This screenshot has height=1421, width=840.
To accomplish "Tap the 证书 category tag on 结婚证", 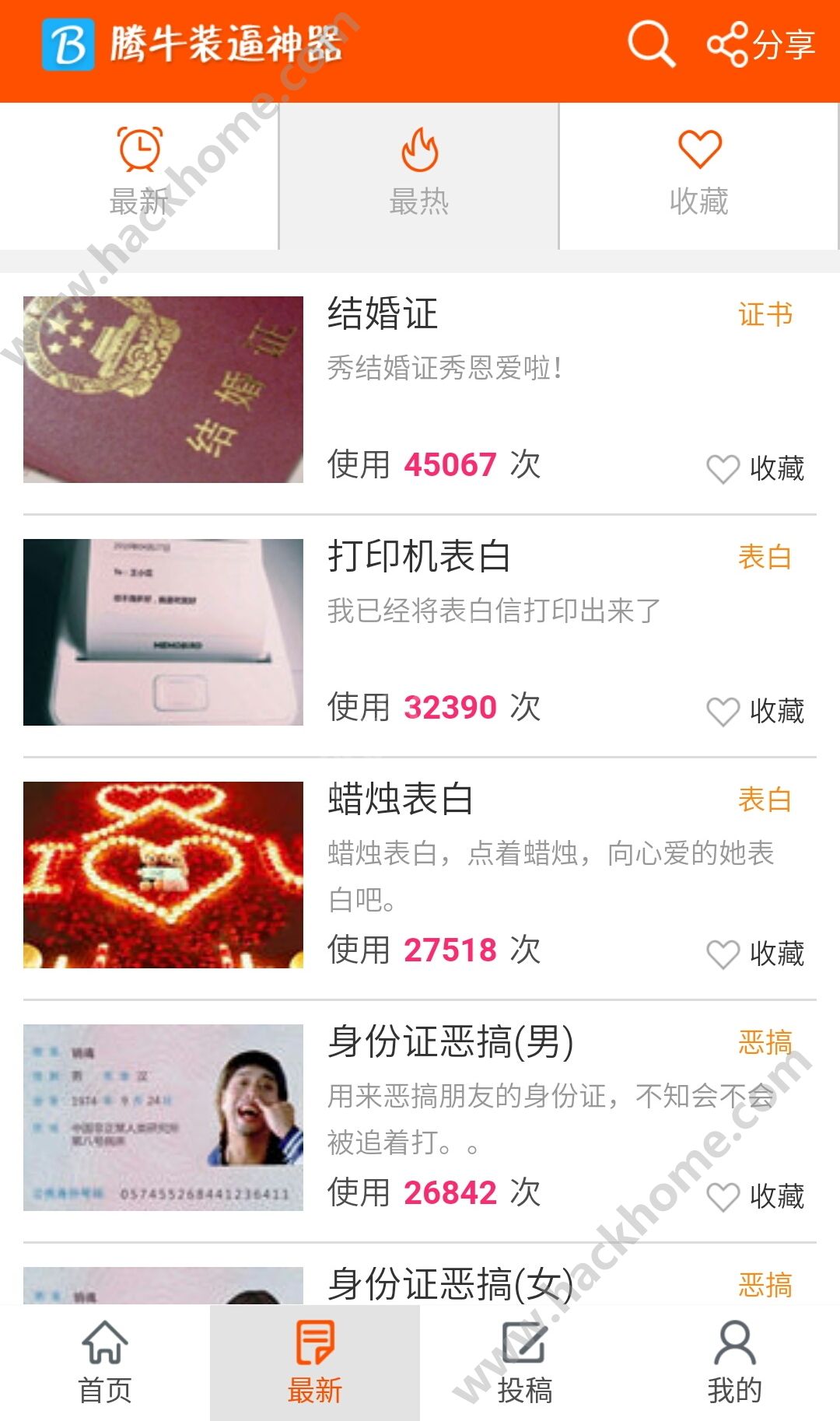I will click(x=765, y=314).
